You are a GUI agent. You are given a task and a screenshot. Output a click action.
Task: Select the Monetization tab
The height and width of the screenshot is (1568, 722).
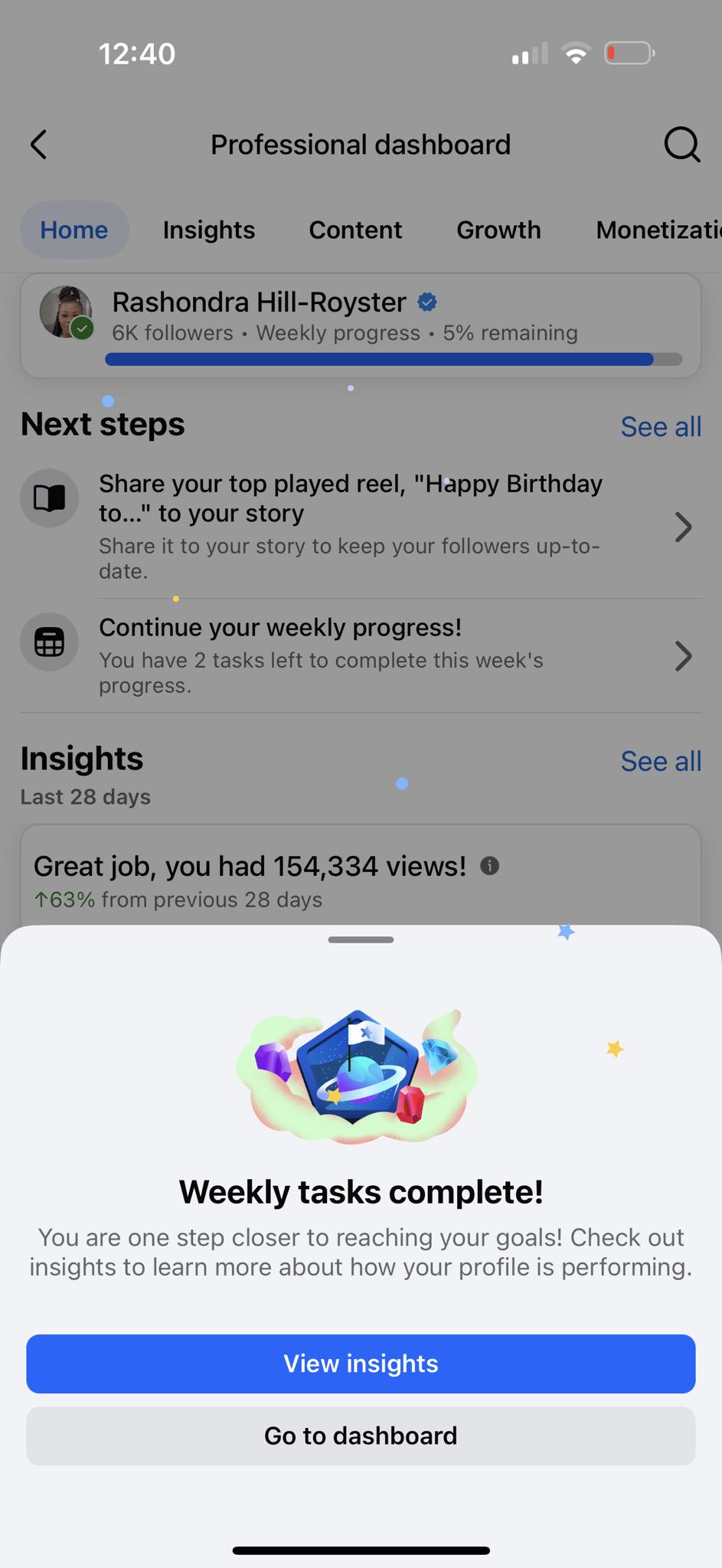658,230
